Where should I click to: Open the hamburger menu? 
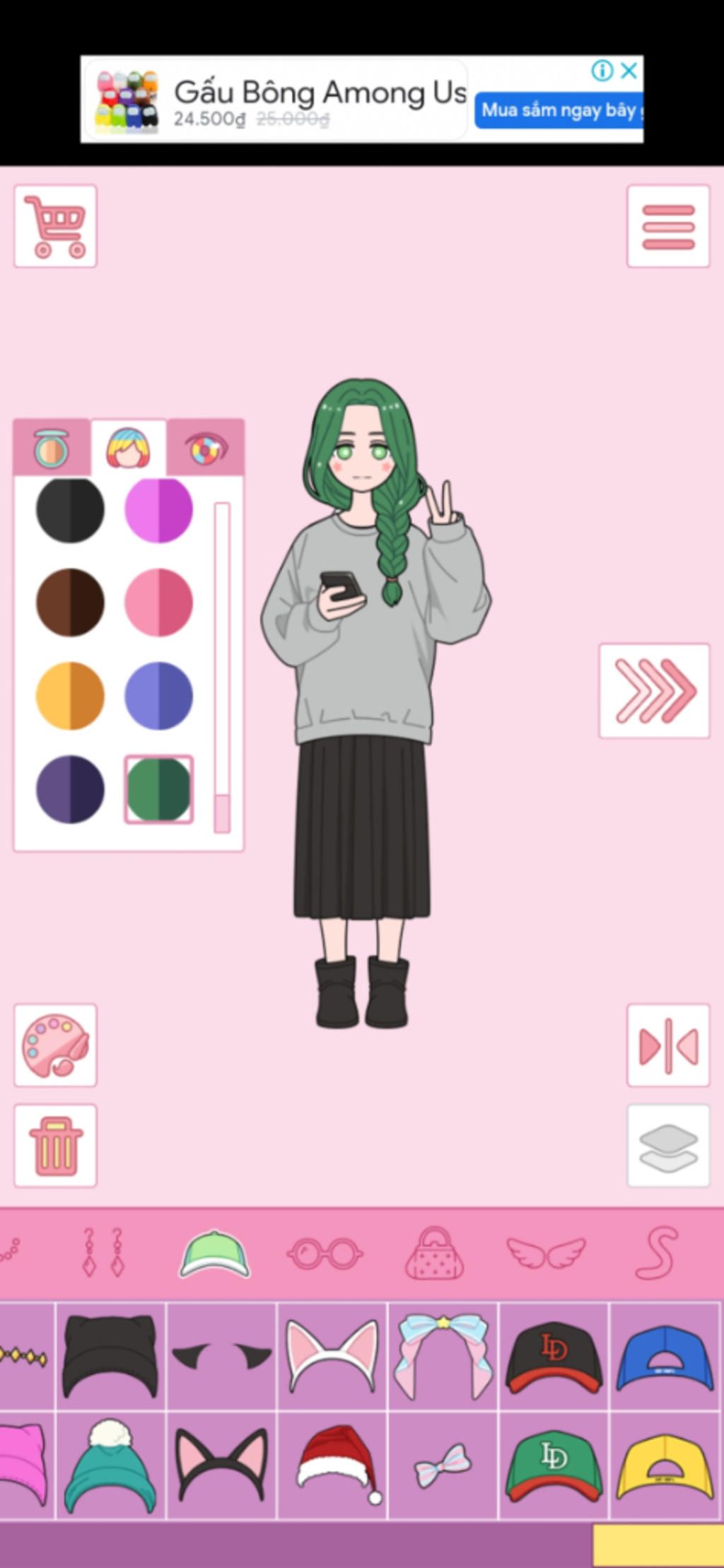(667, 226)
